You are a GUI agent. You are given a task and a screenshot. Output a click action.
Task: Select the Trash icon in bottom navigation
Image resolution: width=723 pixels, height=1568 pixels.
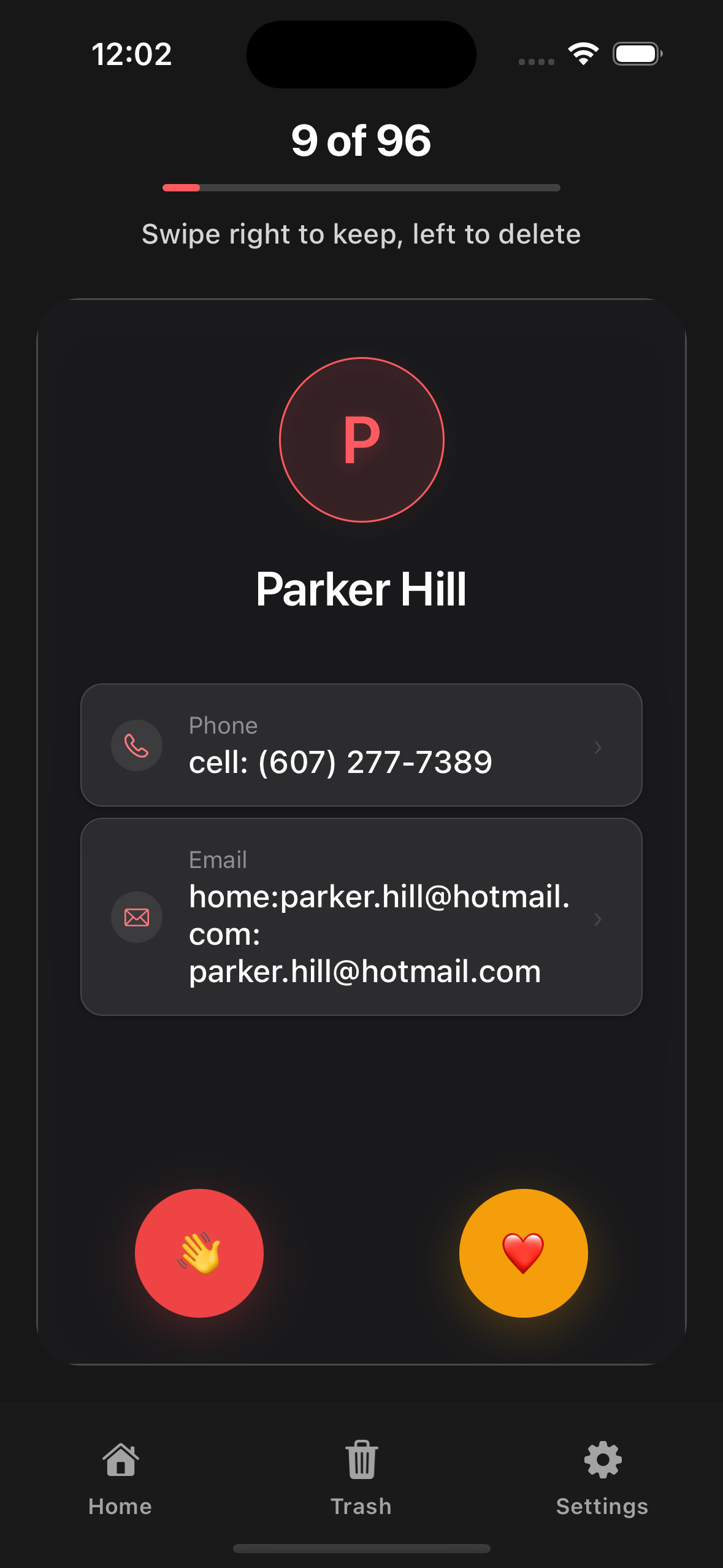[361, 1461]
